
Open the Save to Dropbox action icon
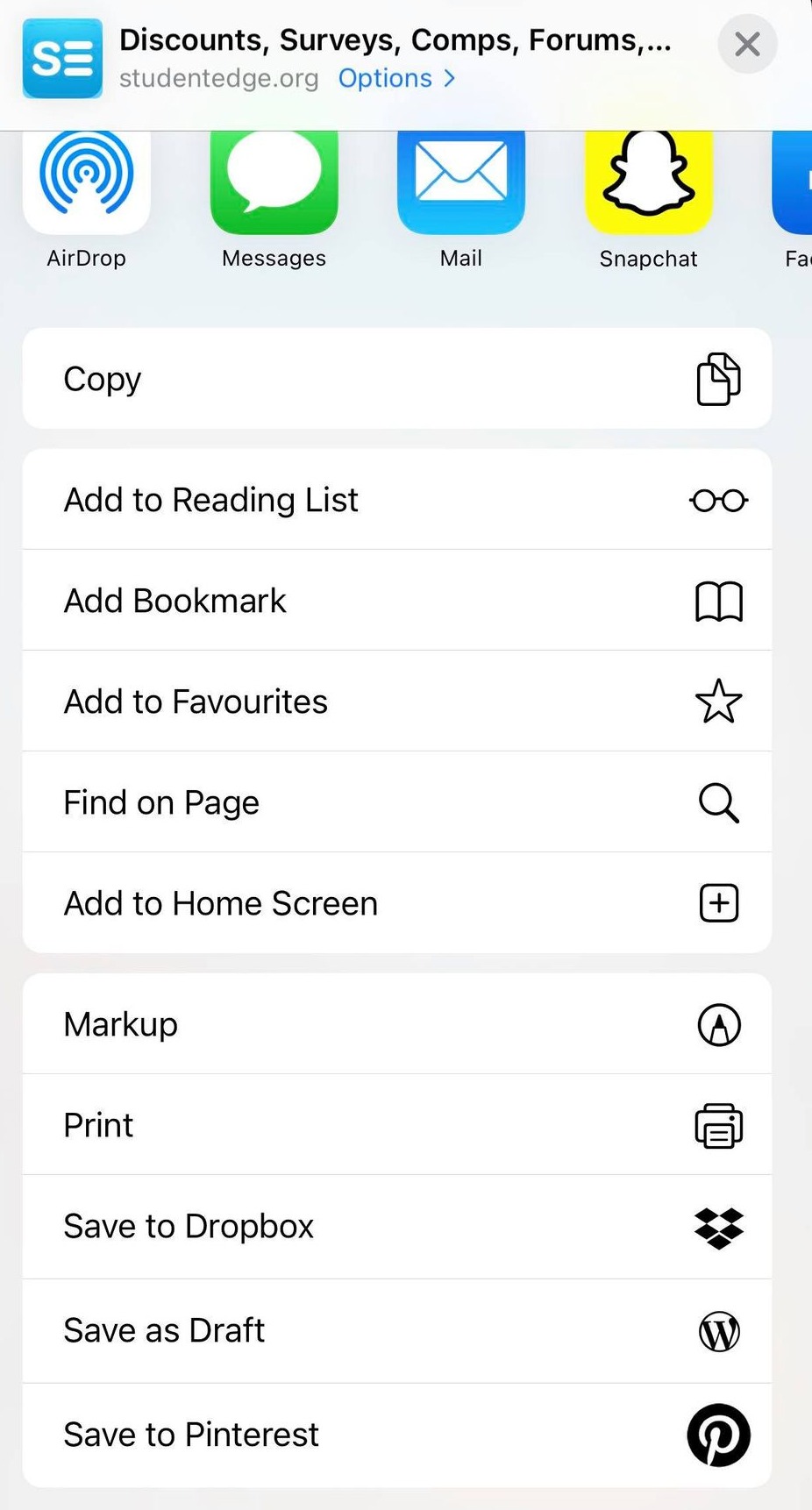pos(718,1227)
